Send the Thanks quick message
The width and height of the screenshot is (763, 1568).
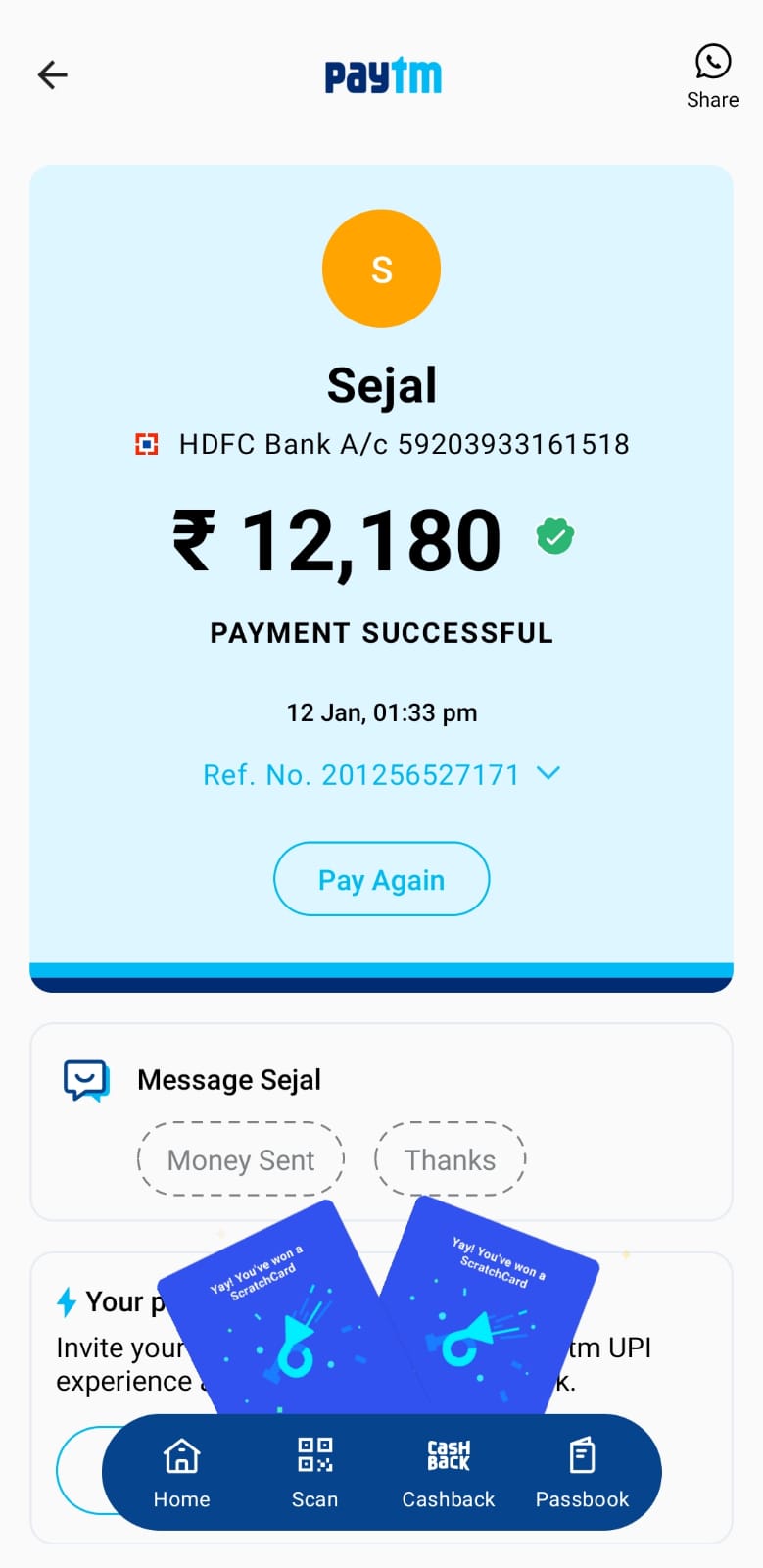click(x=450, y=1159)
